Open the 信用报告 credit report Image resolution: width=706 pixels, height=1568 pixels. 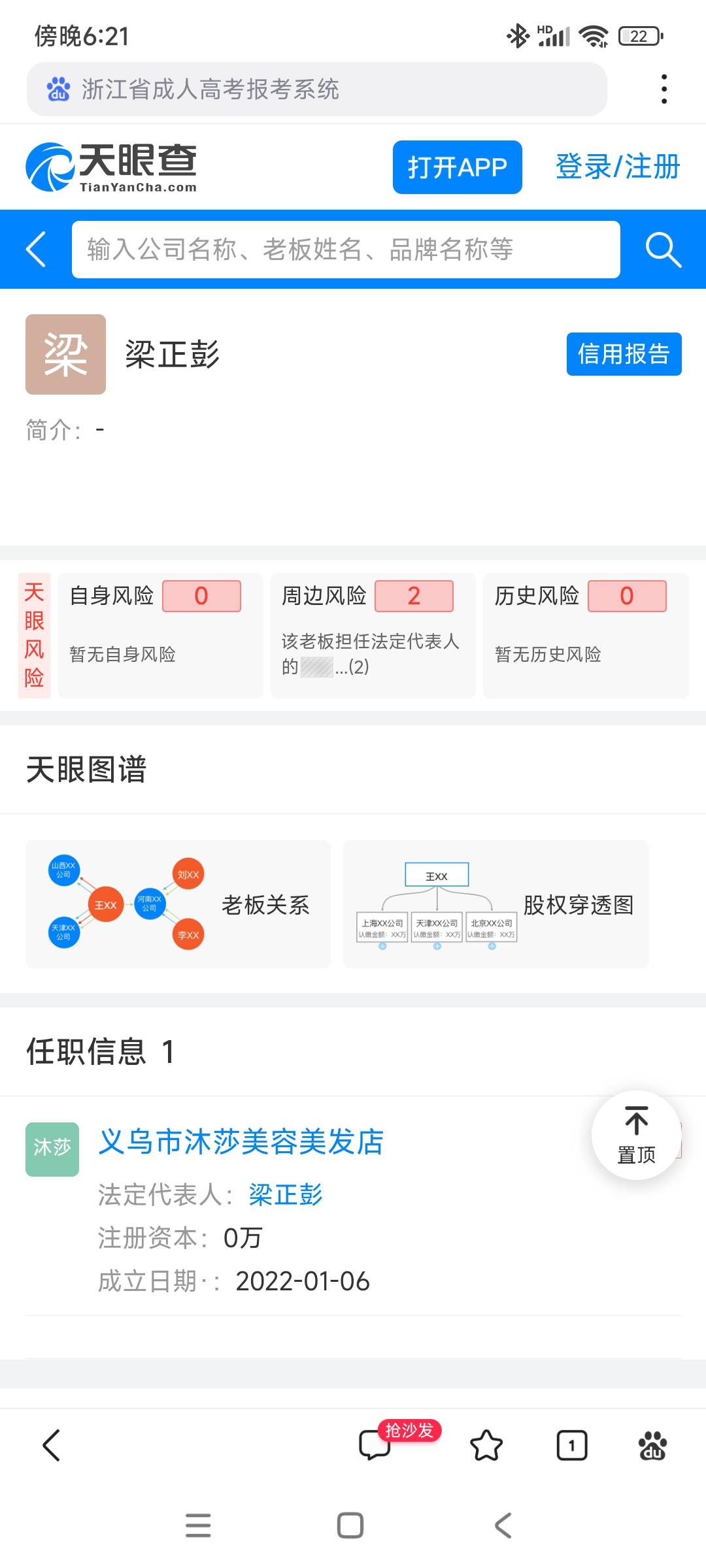click(624, 354)
